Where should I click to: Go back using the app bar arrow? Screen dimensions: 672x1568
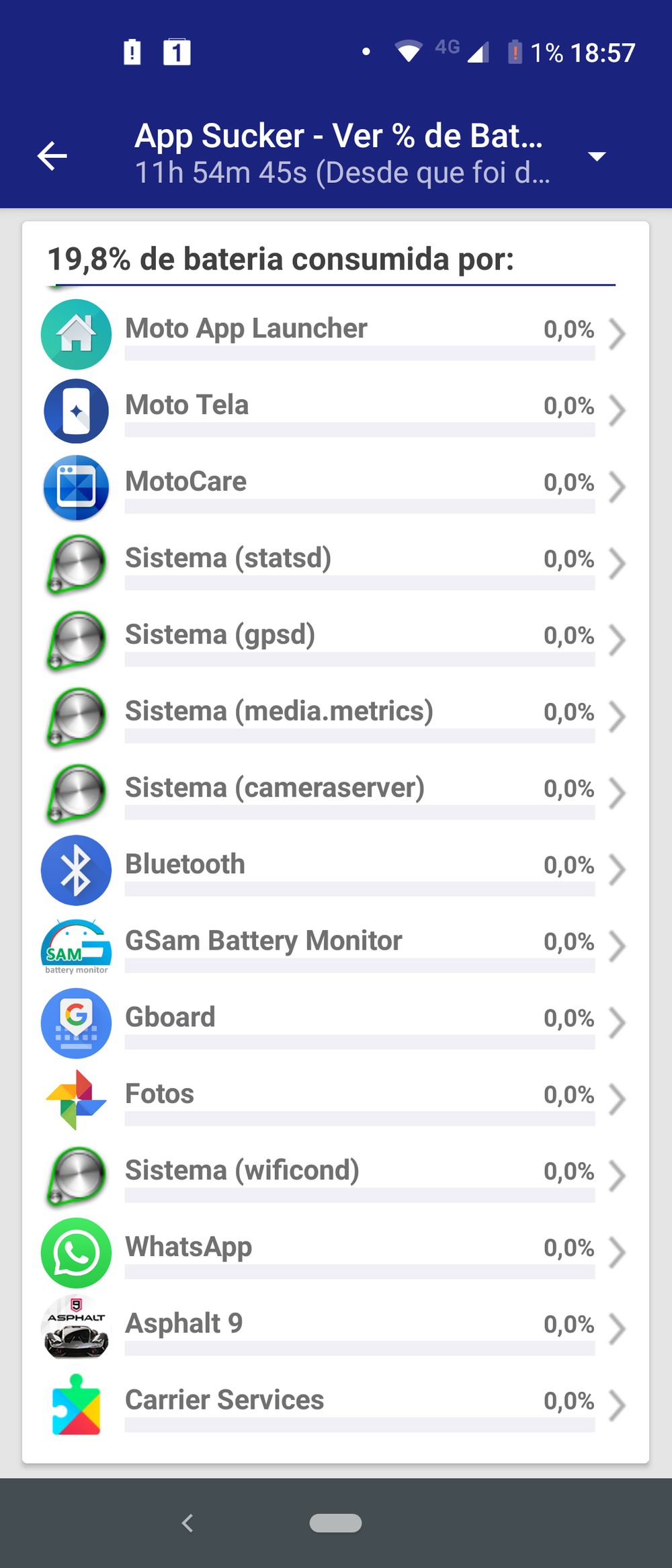pos(52,156)
